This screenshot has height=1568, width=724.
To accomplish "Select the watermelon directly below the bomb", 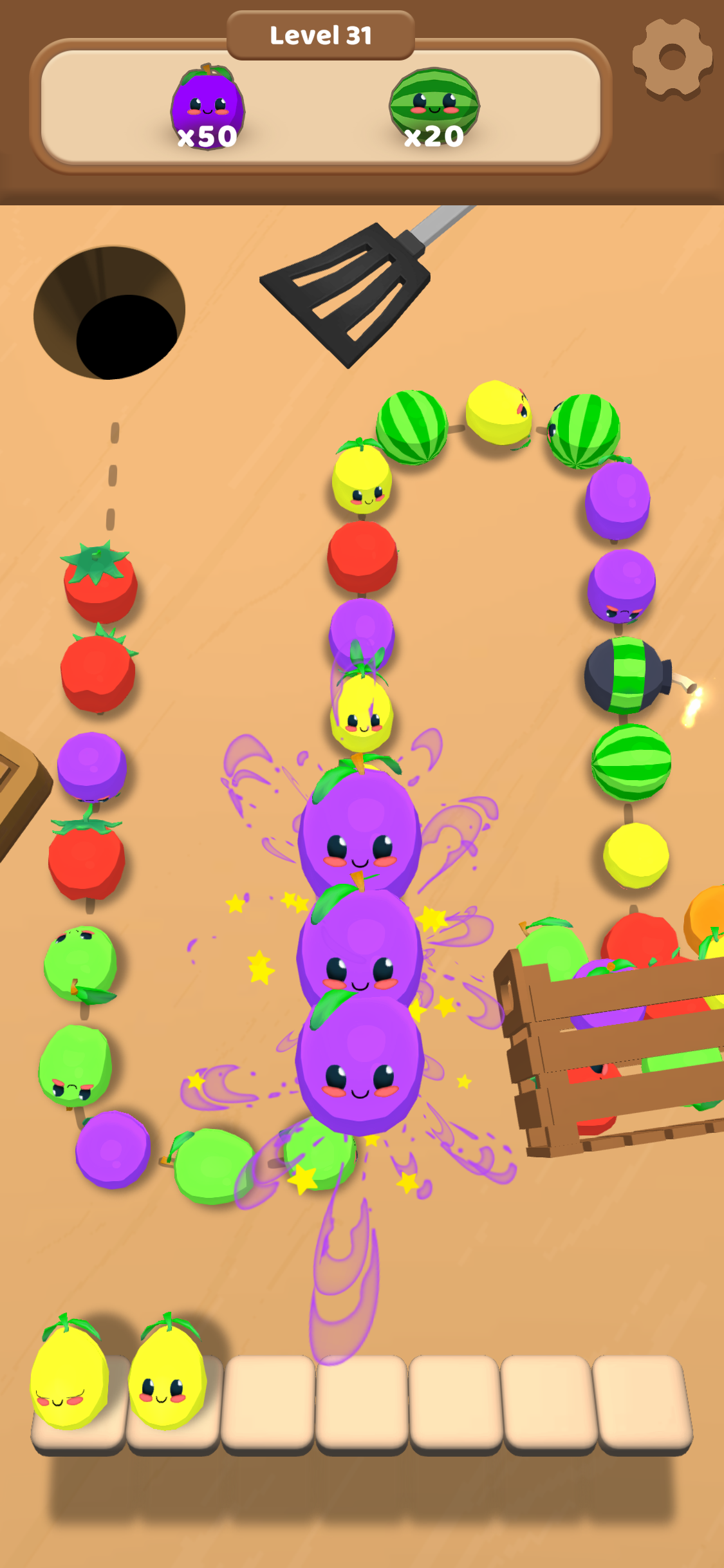I will 631,762.
